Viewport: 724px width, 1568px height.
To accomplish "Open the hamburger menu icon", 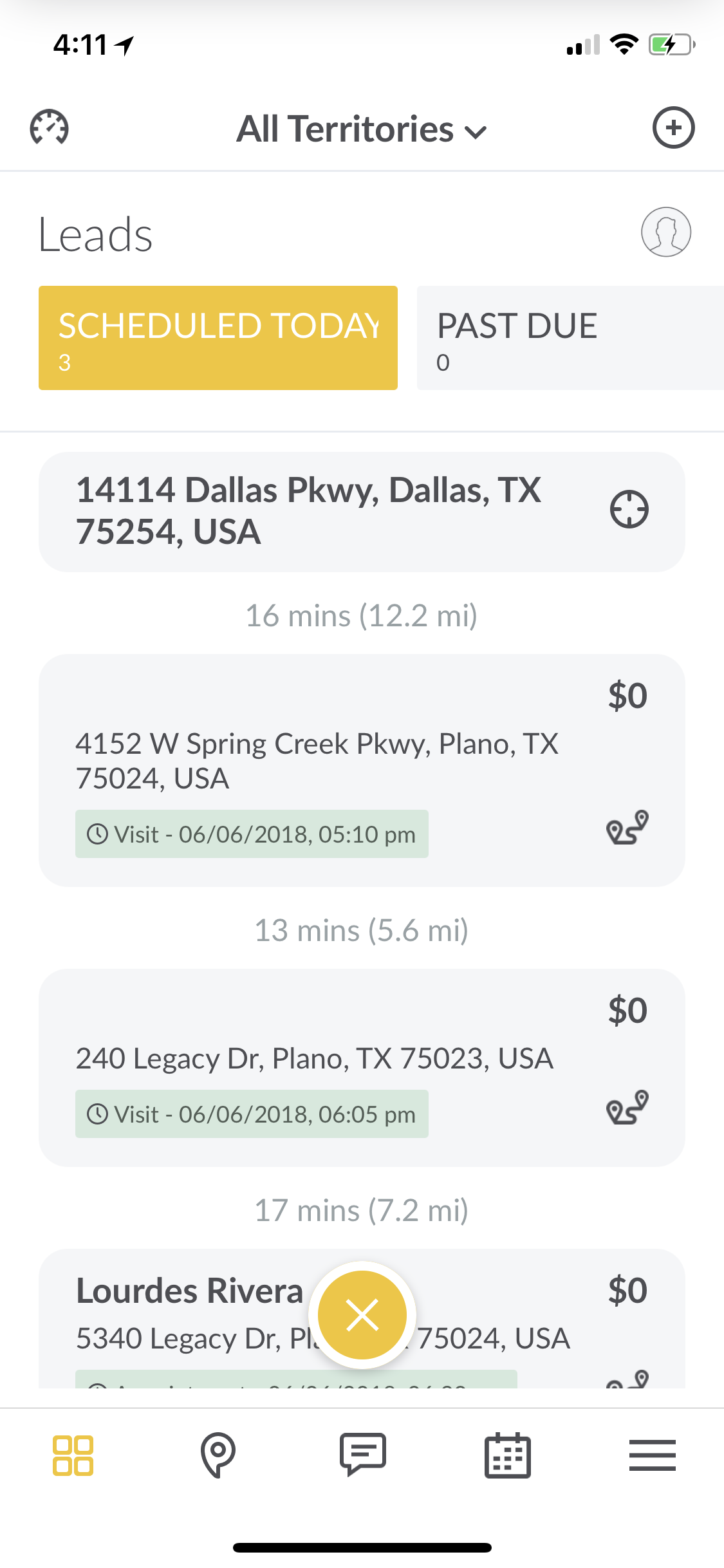I will click(x=652, y=1455).
